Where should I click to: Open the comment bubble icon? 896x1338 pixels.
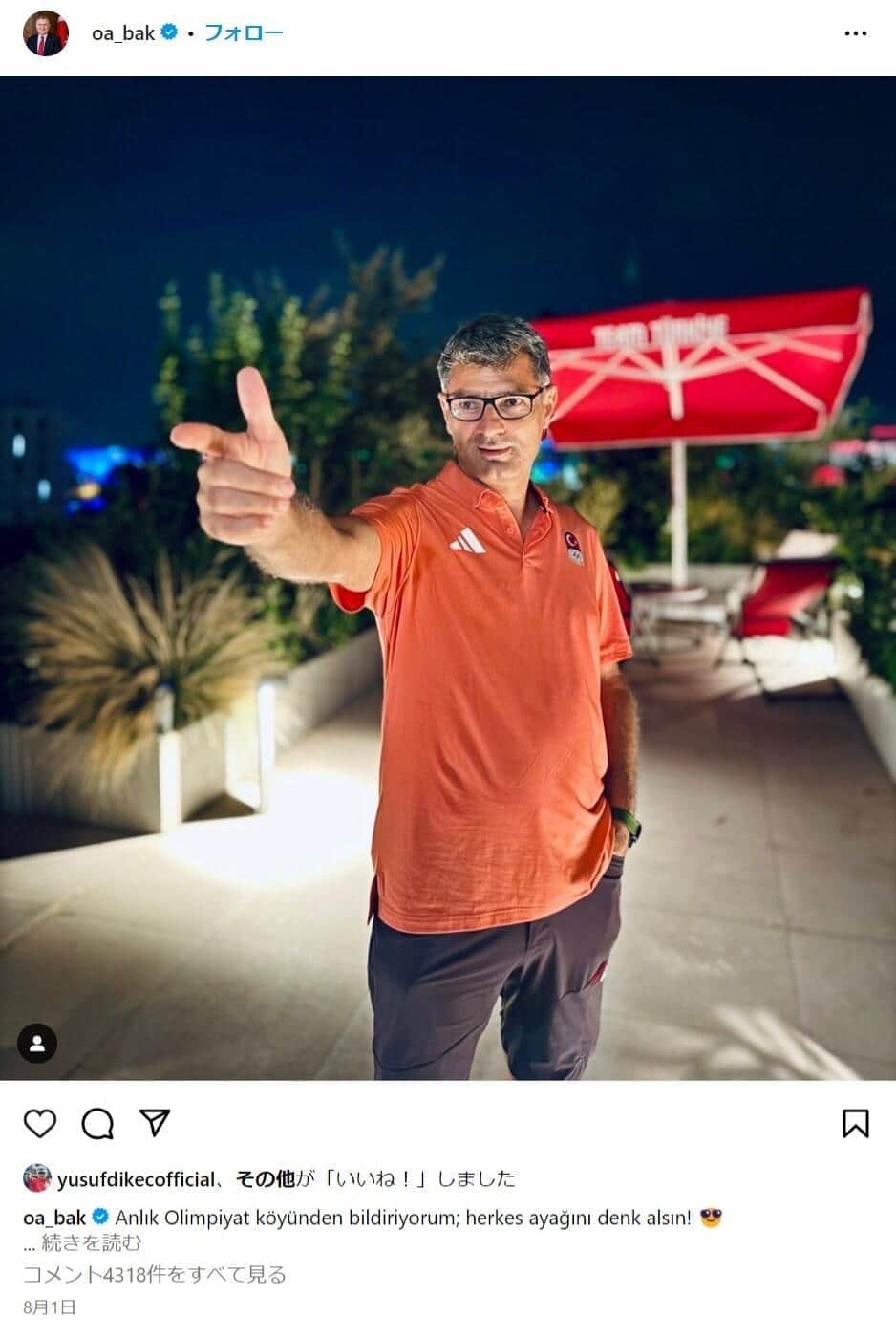[96, 1124]
